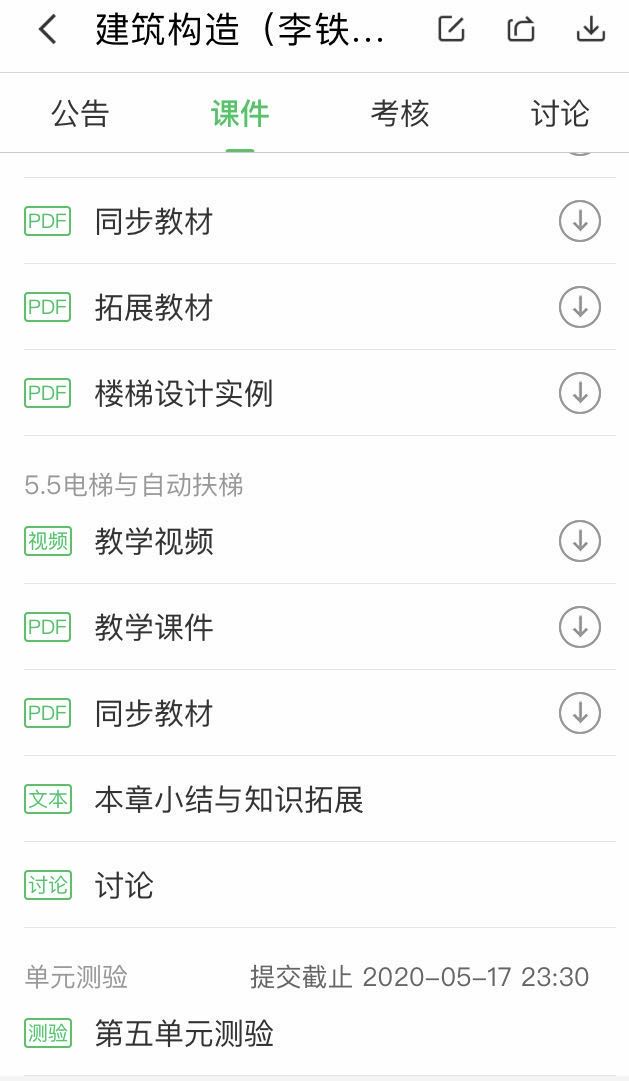This screenshot has height=1081, width=629.
Task: Download the 教学视频 video
Action: pos(580,541)
